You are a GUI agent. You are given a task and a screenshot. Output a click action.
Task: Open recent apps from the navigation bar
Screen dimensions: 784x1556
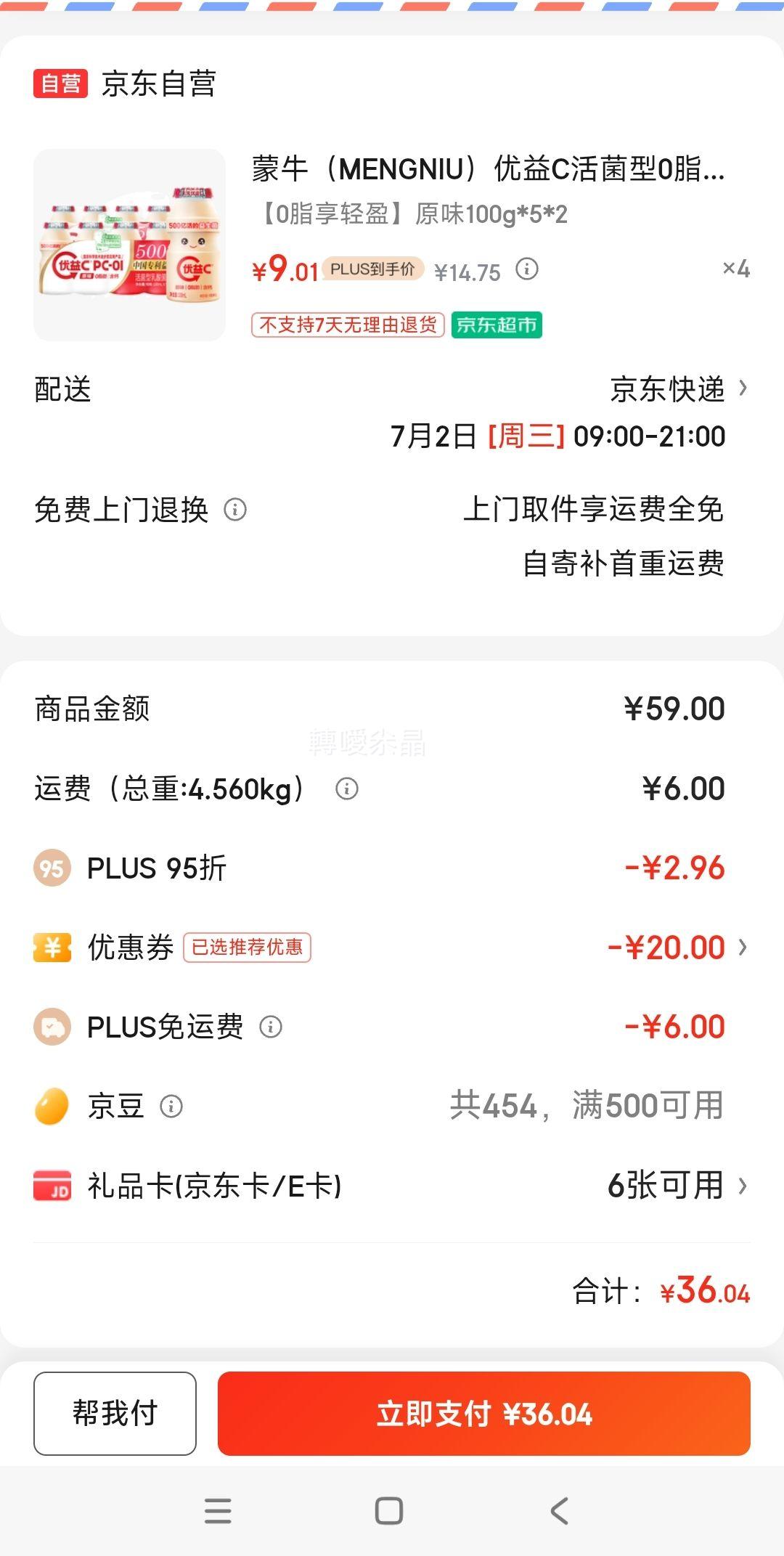218,1511
